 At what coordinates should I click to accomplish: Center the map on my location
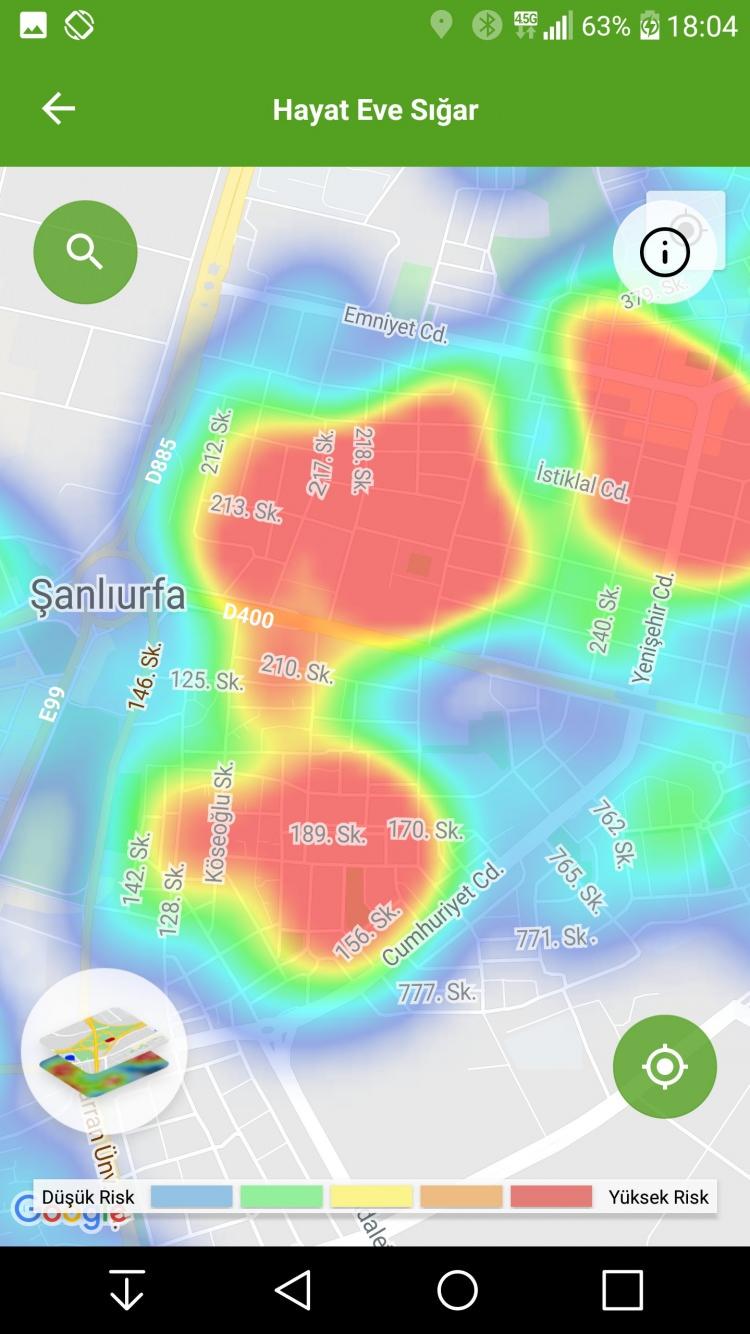[665, 1067]
